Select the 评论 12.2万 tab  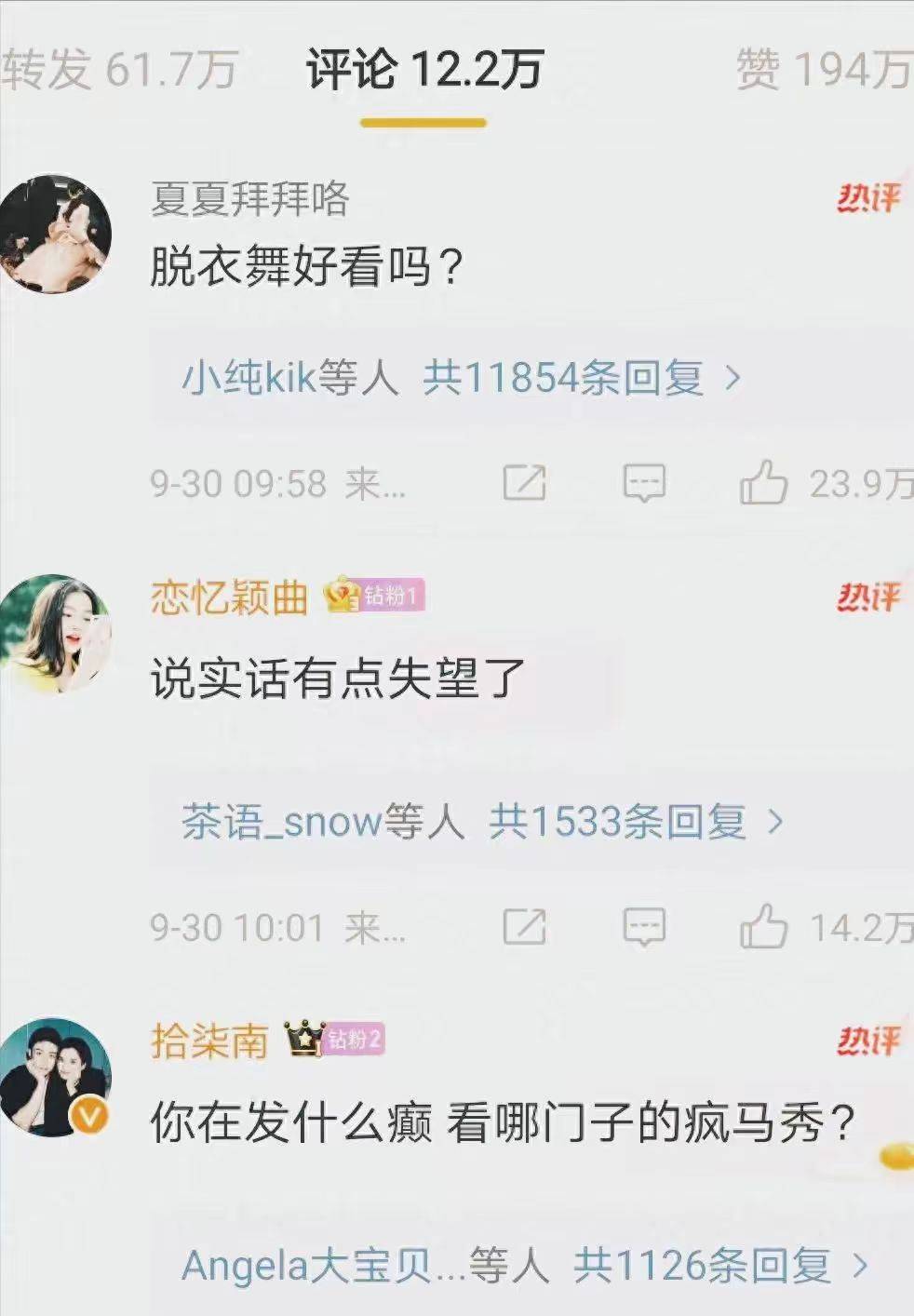[424, 70]
